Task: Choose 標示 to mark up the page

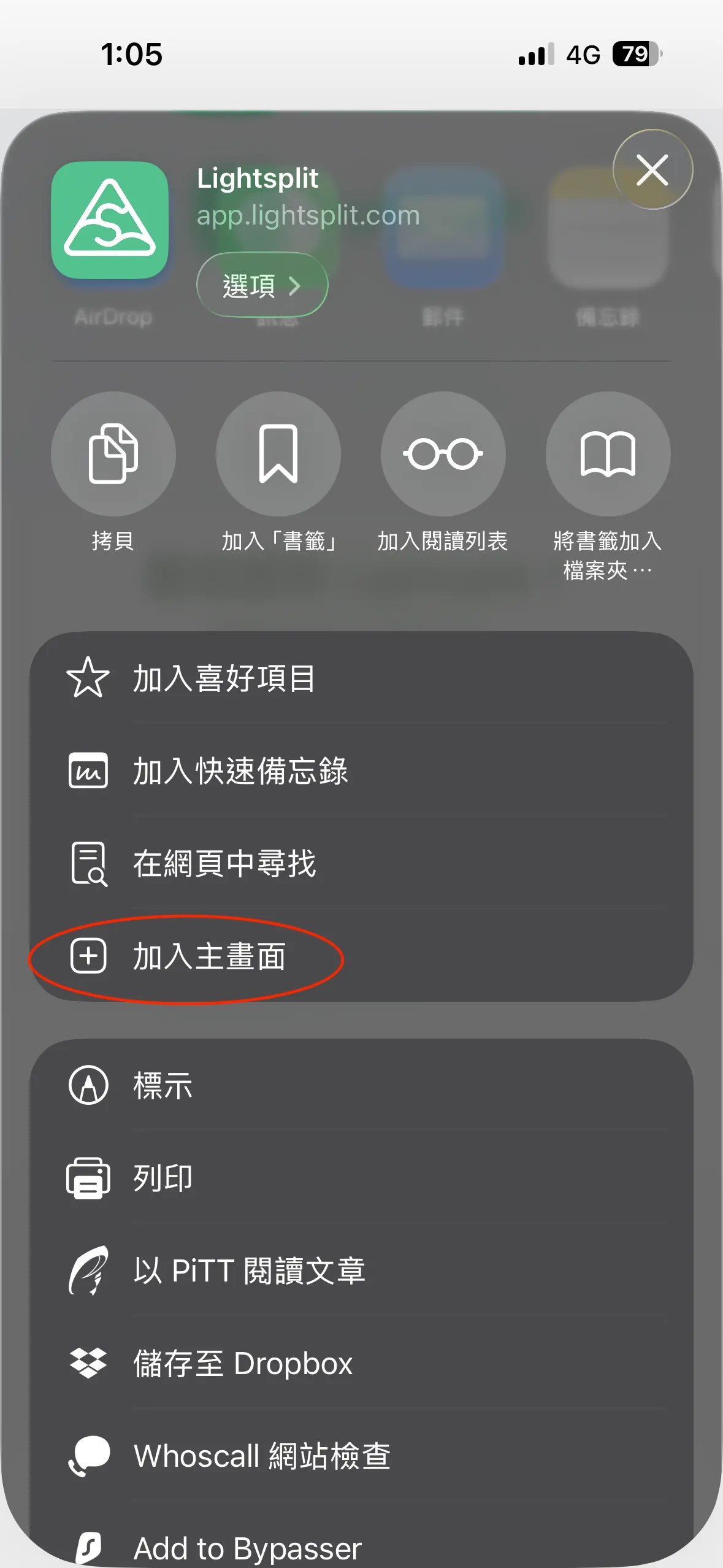Action: click(163, 1086)
